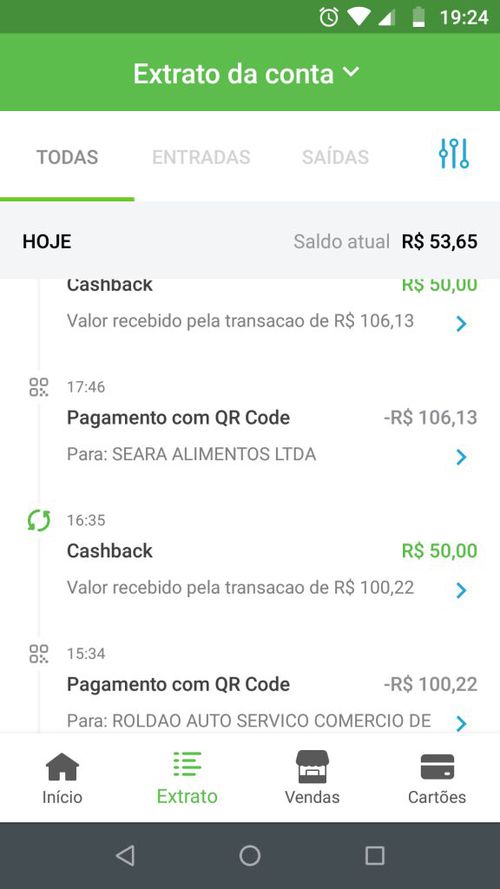Go to the Início tab

click(x=62, y=778)
